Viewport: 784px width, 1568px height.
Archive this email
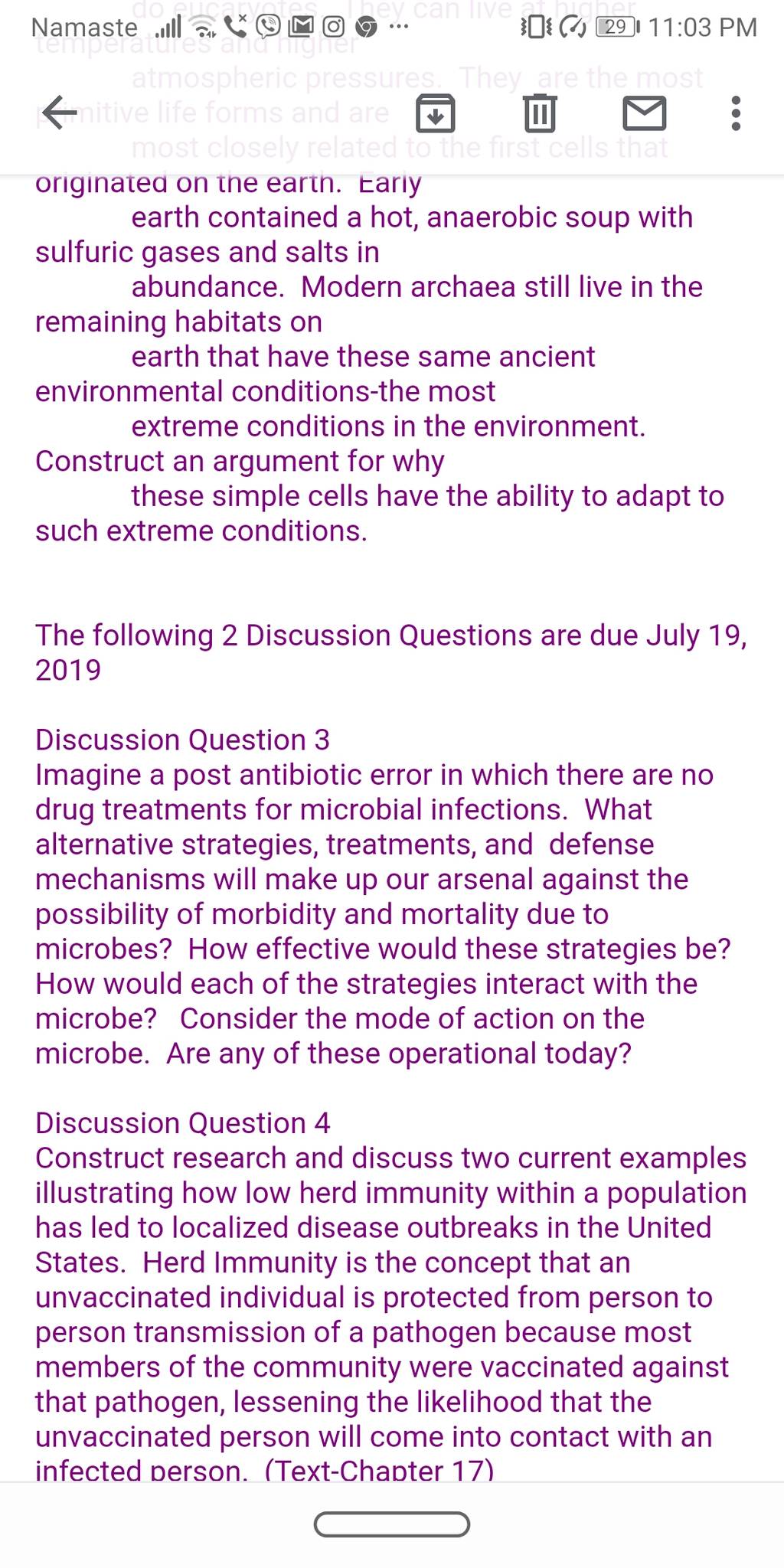tap(435, 114)
